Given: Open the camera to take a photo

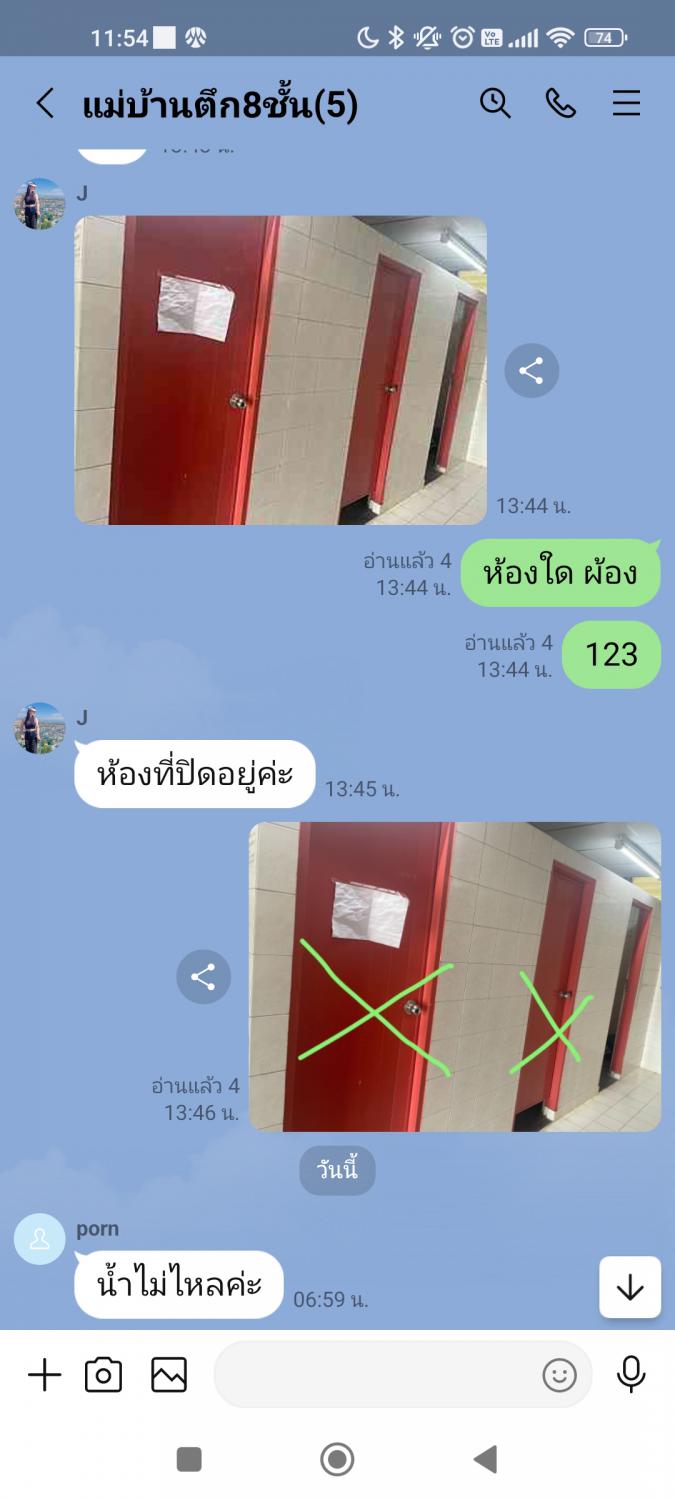Looking at the screenshot, I should (x=104, y=1376).
